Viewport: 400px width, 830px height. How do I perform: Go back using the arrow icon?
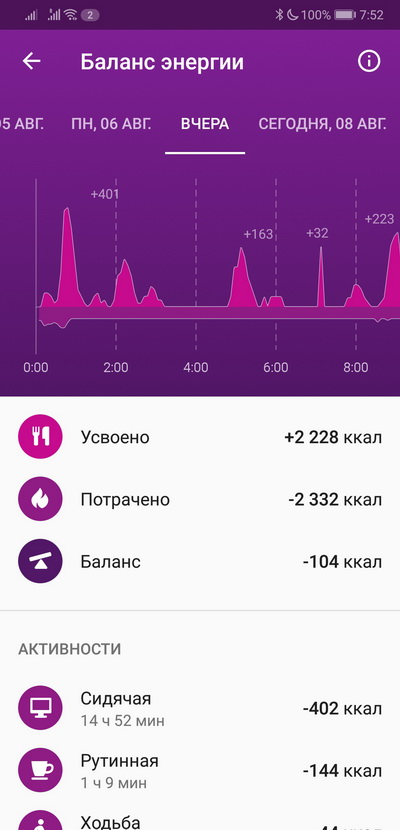click(31, 61)
